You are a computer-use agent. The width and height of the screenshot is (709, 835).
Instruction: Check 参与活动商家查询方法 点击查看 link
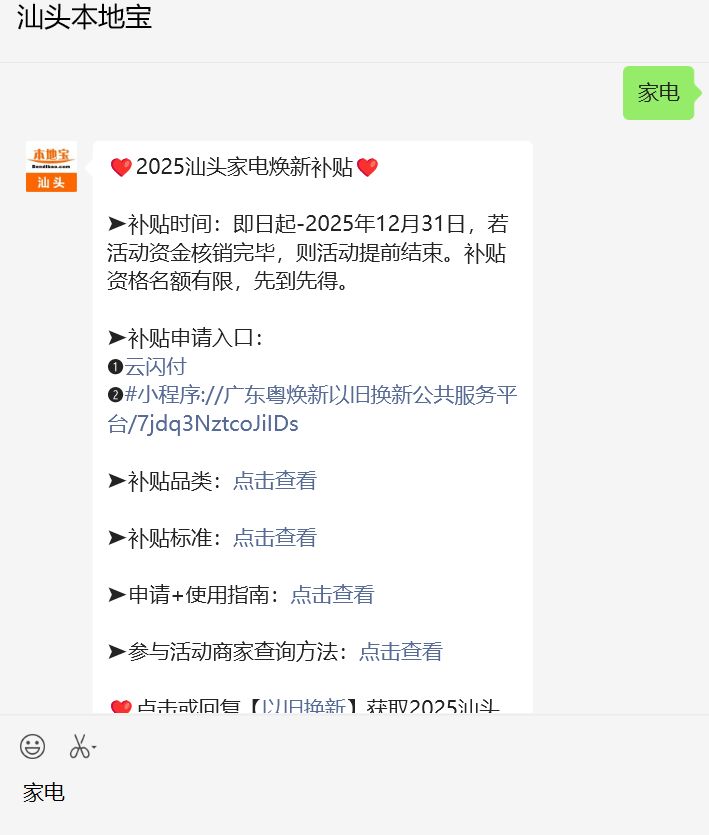pos(400,652)
